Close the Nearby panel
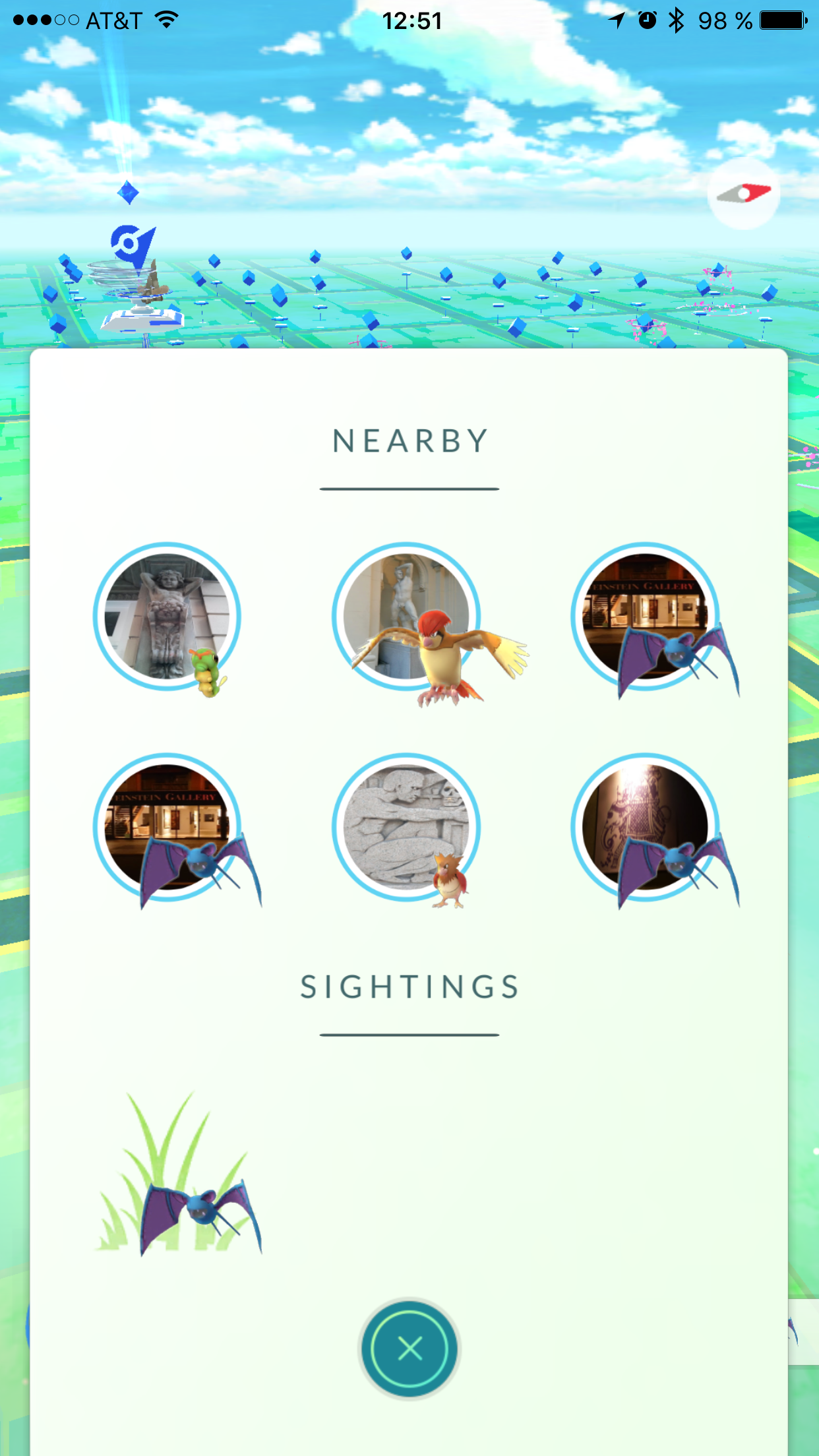Screen dimensions: 819x1456 point(409,1349)
